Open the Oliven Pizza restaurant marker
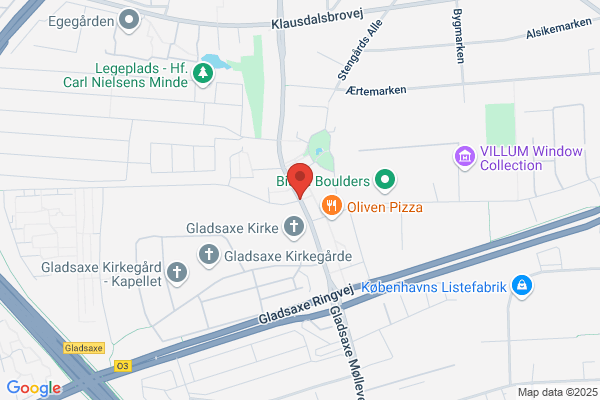The width and height of the screenshot is (600, 400). click(332, 207)
